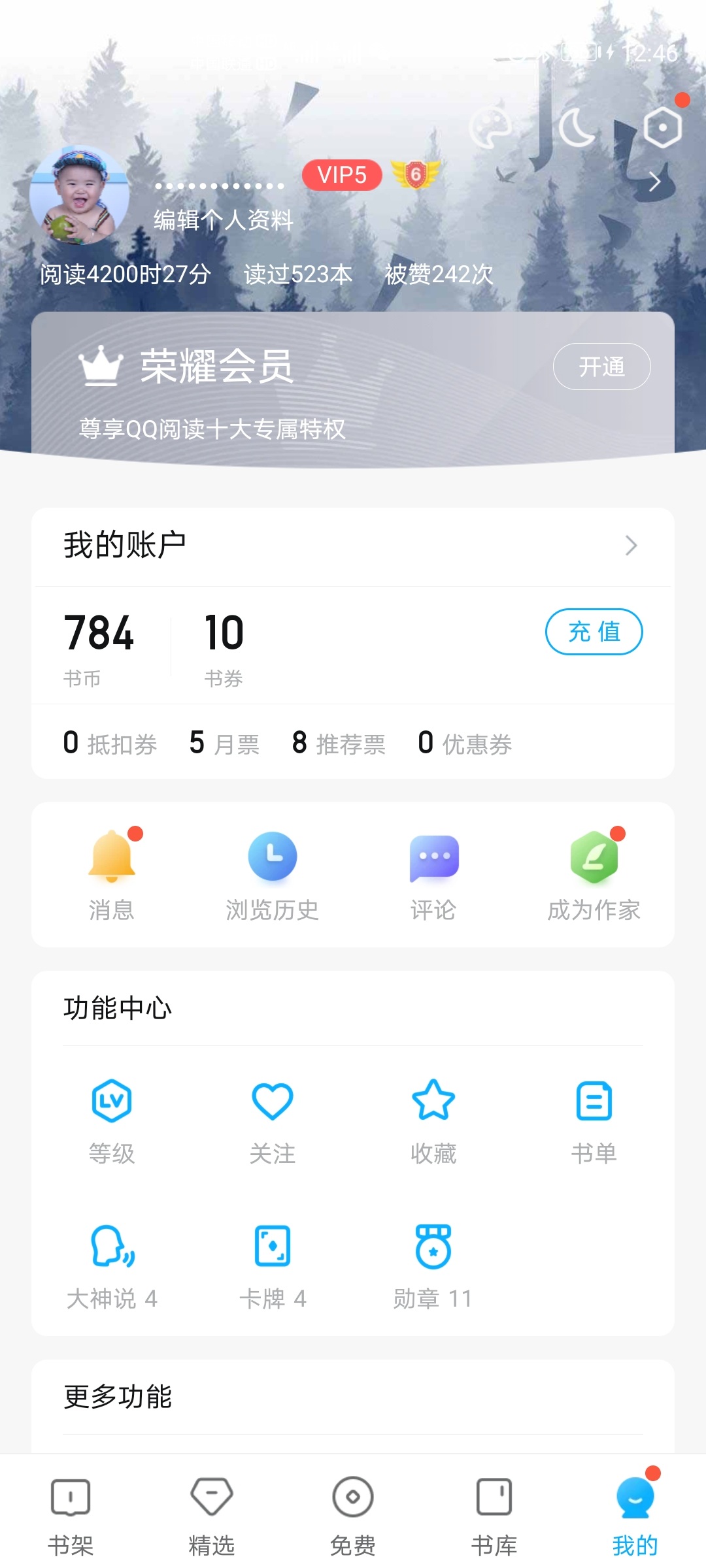Open 我的账户 account details
This screenshot has width=706, height=1568.
click(353, 546)
